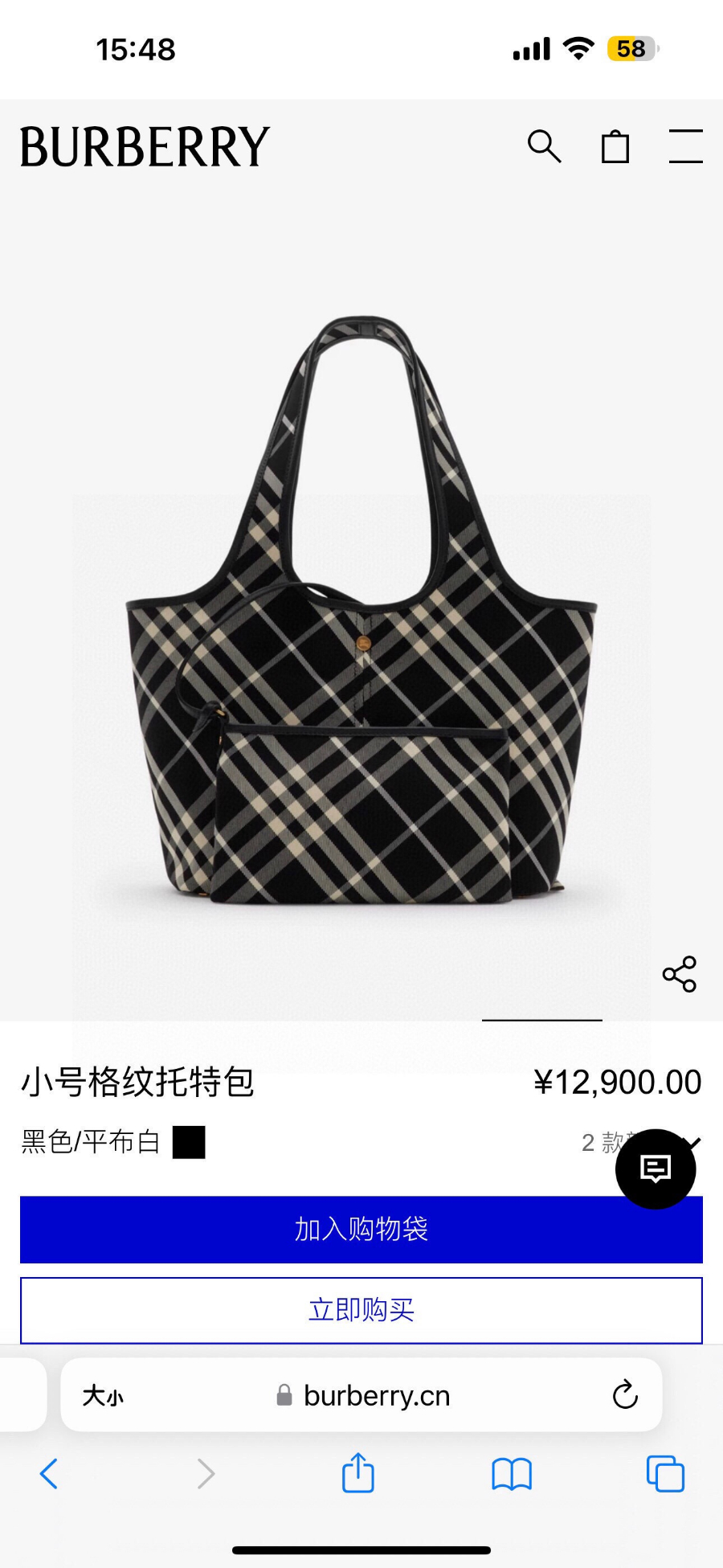Open the live chat bubble
This screenshot has width=723, height=1568.
(x=656, y=1169)
